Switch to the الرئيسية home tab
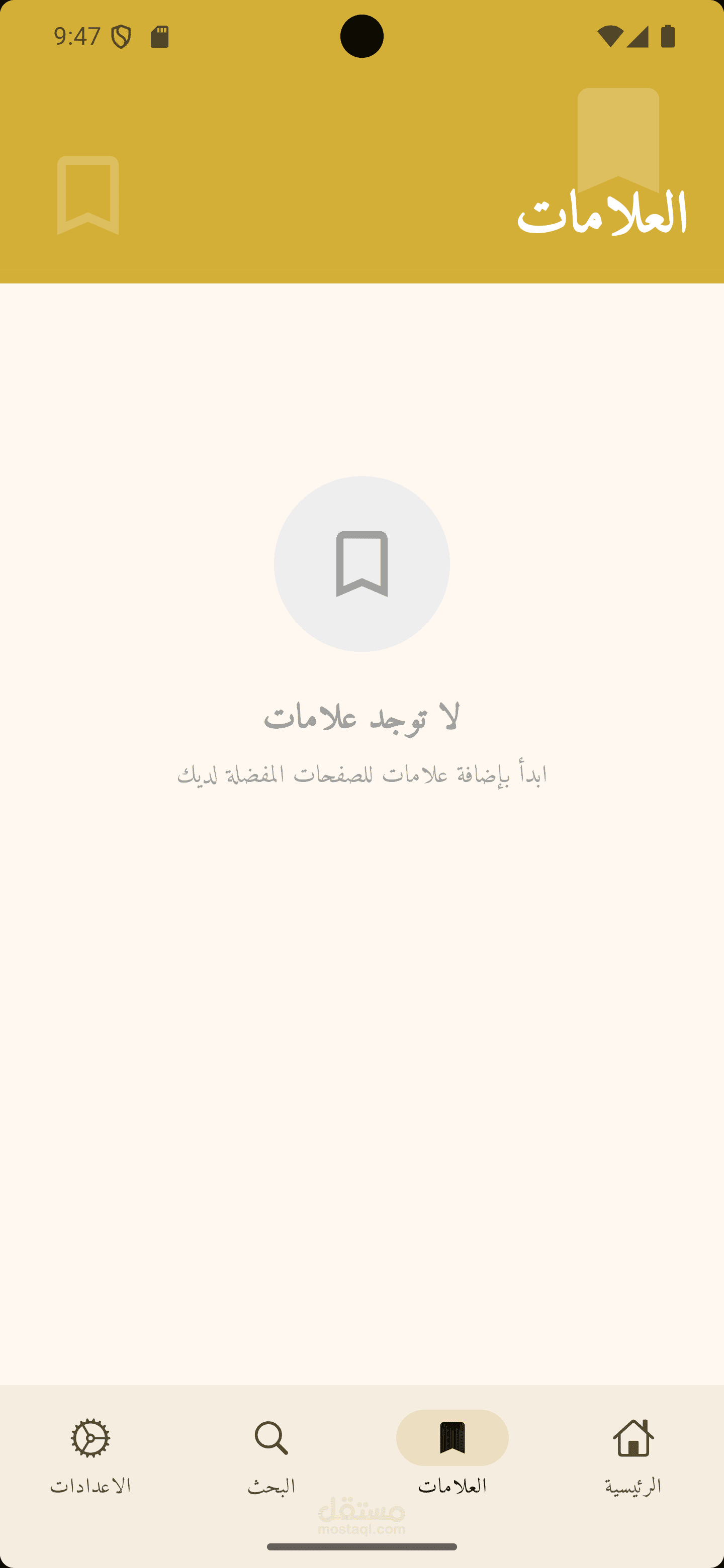This screenshot has width=724, height=1568. 633,1455
